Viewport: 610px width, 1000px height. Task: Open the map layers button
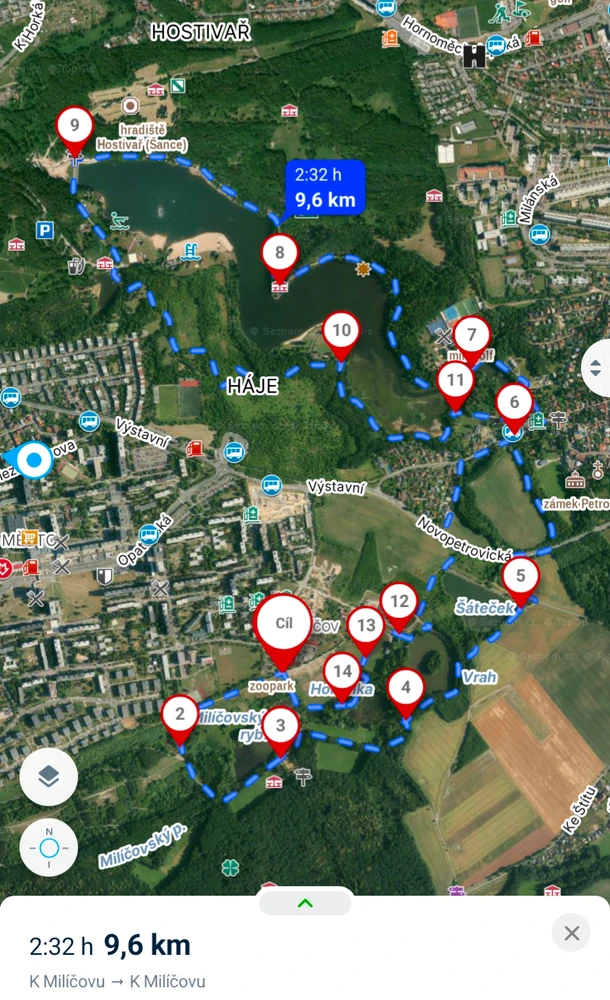pos(48,777)
